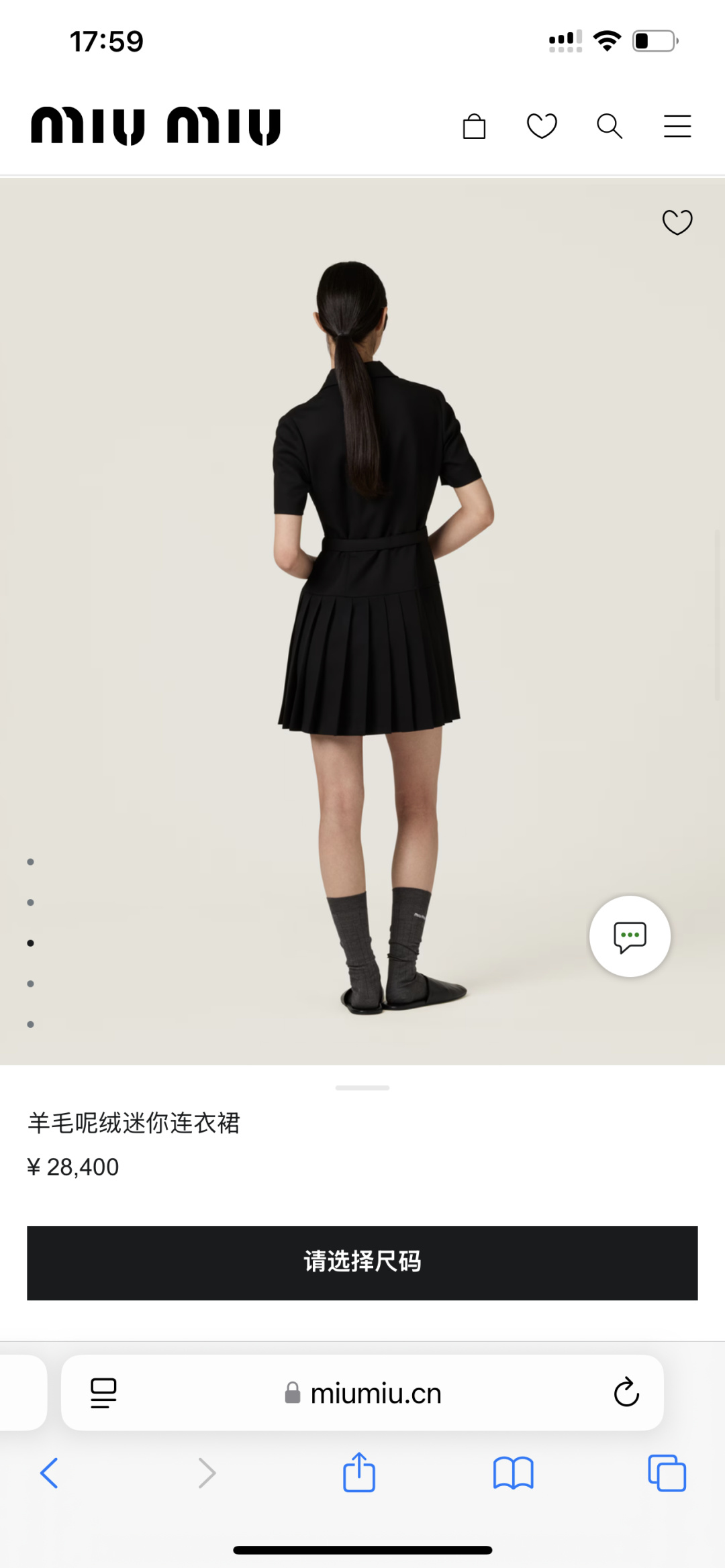Go back to the previous page
The image size is (725, 1568).
pyautogui.click(x=50, y=1473)
